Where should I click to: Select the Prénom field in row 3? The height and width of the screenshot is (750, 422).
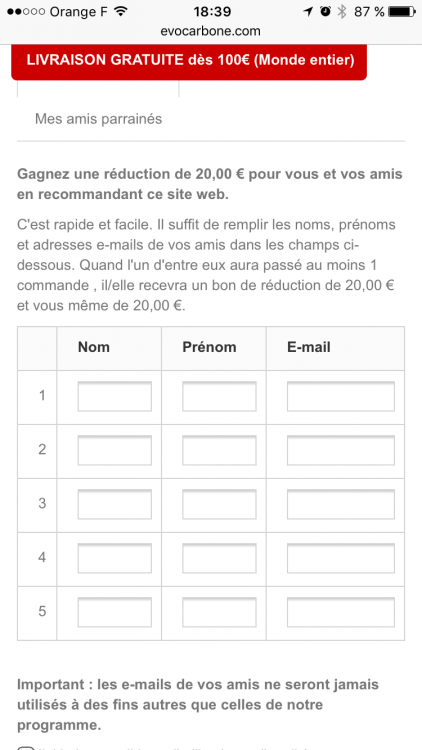pos(219,505)
